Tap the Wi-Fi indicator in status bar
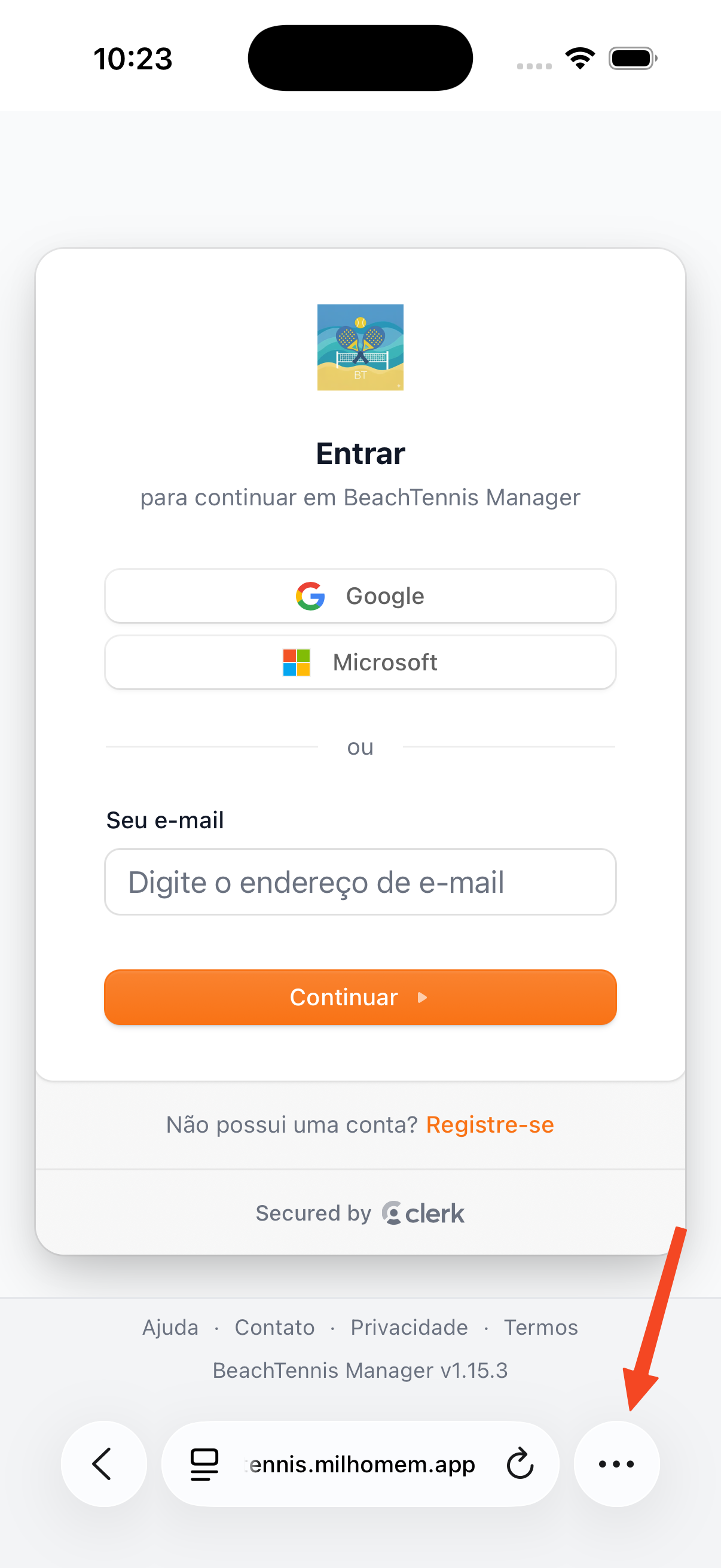Image resolution: width=721 pixels, height=1568 pixels. pos(579,58)
